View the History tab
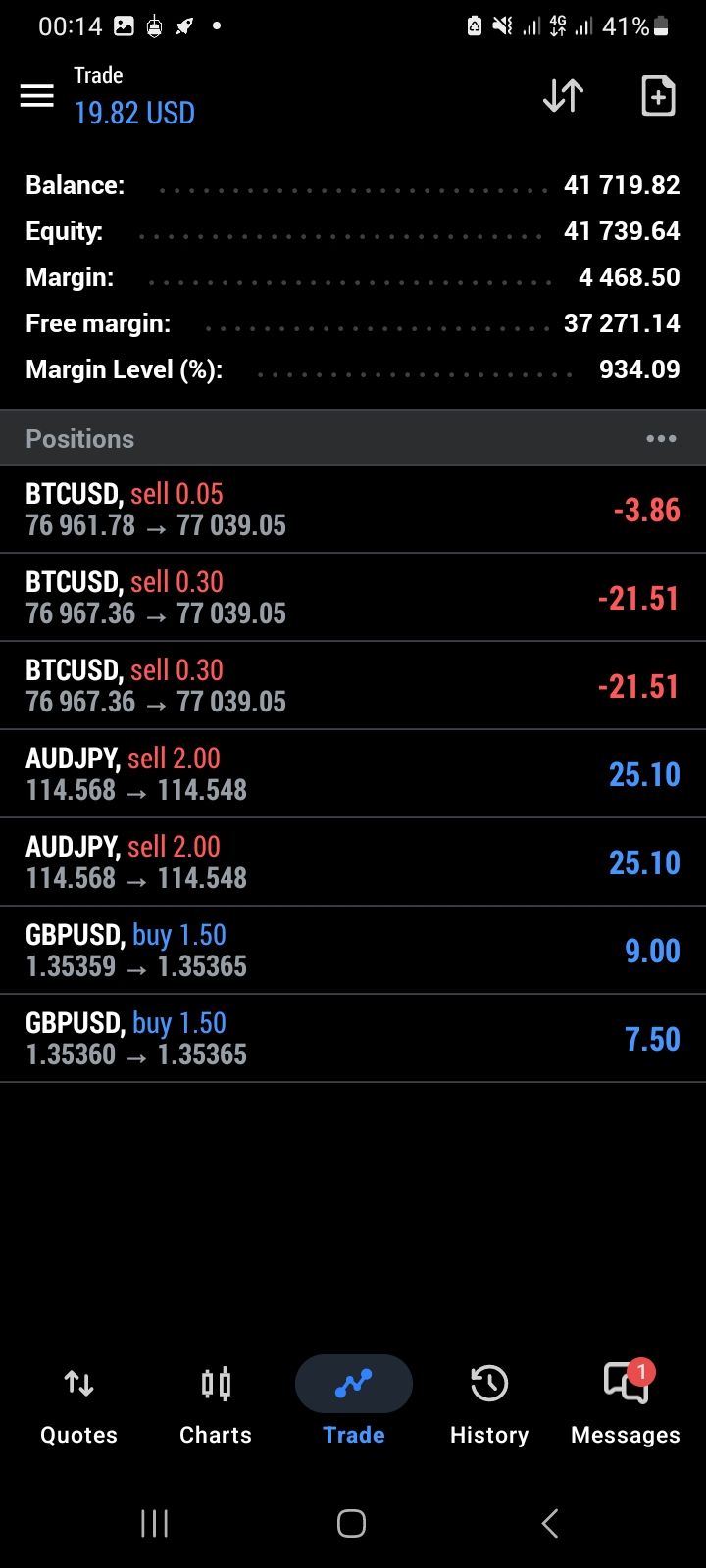Screen dimensions: 706x1568 coord(489,1403)
